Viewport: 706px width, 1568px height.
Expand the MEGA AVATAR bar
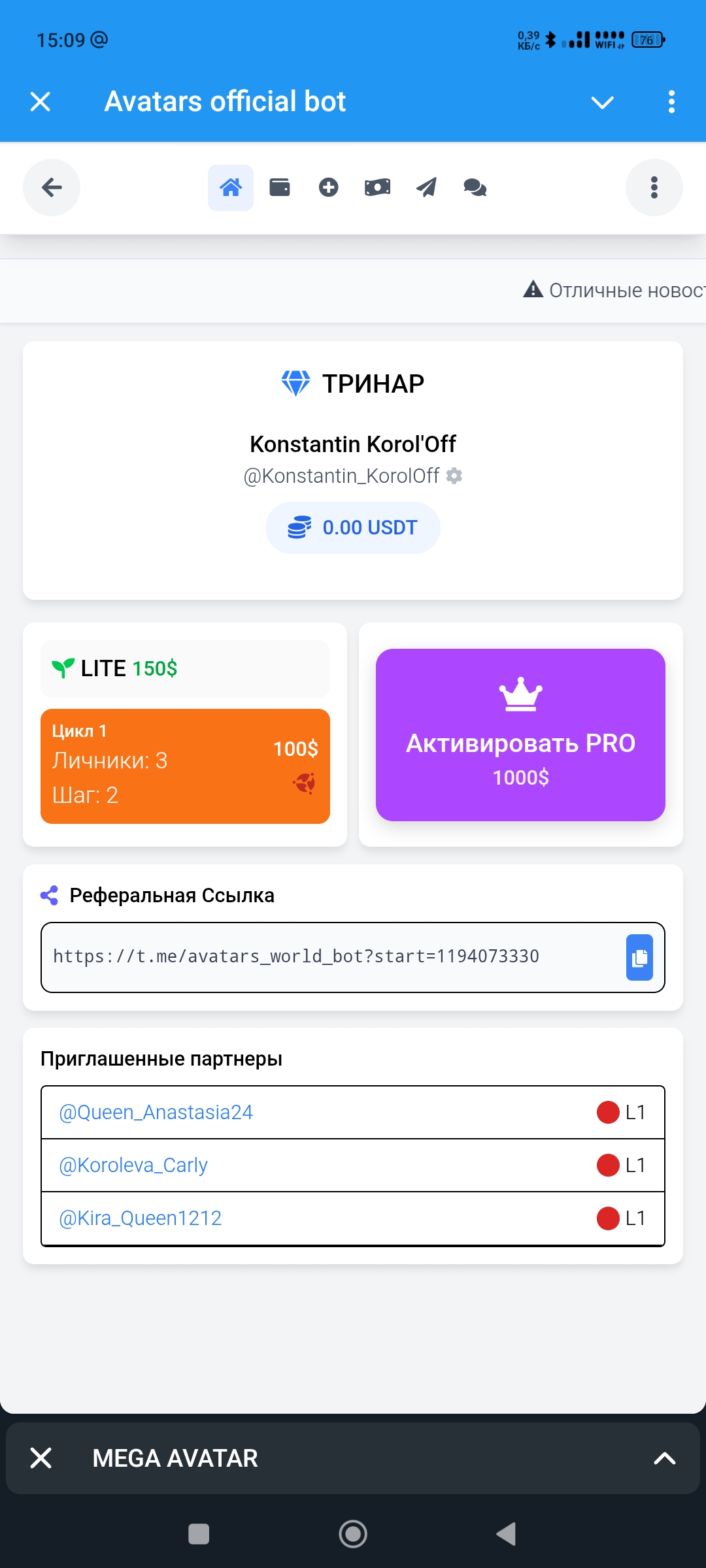click(x=664, y=1458)
